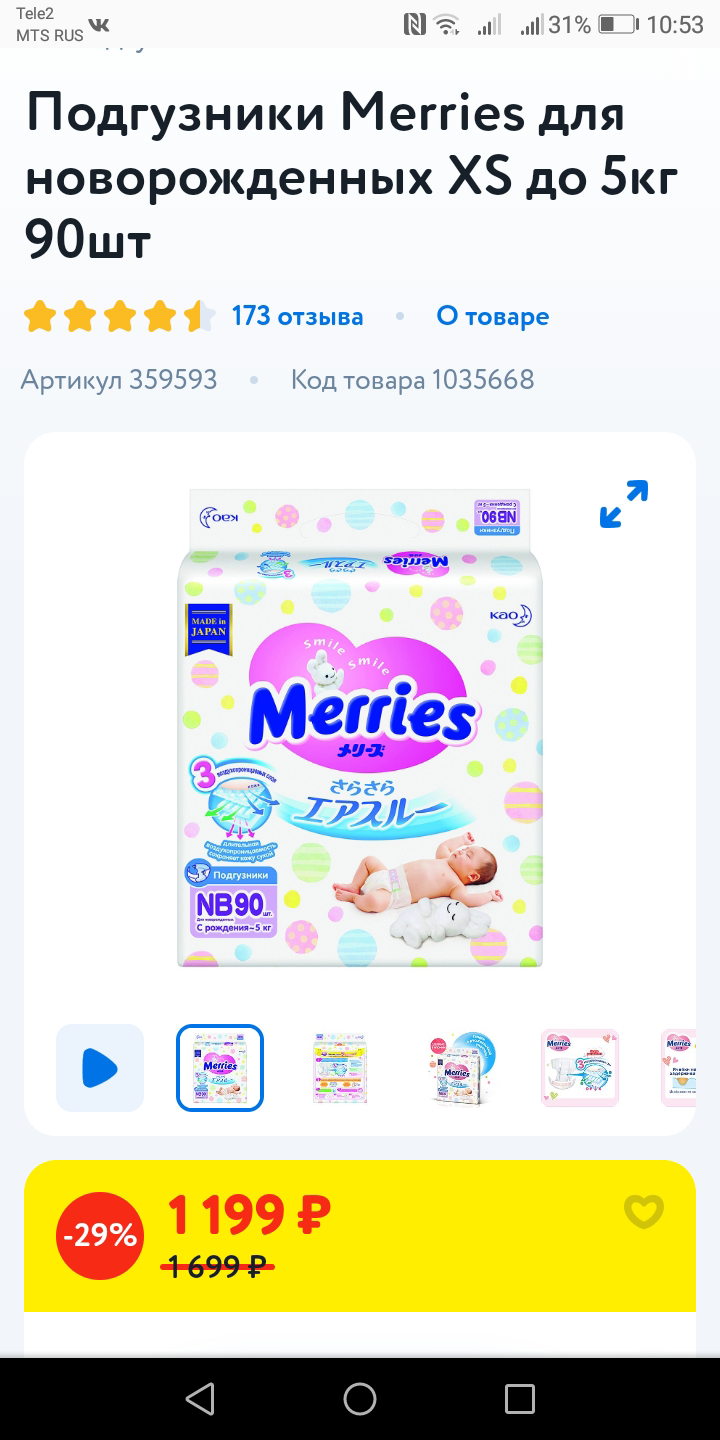Go to the home screen
720x1440 pixels.
360,1398
